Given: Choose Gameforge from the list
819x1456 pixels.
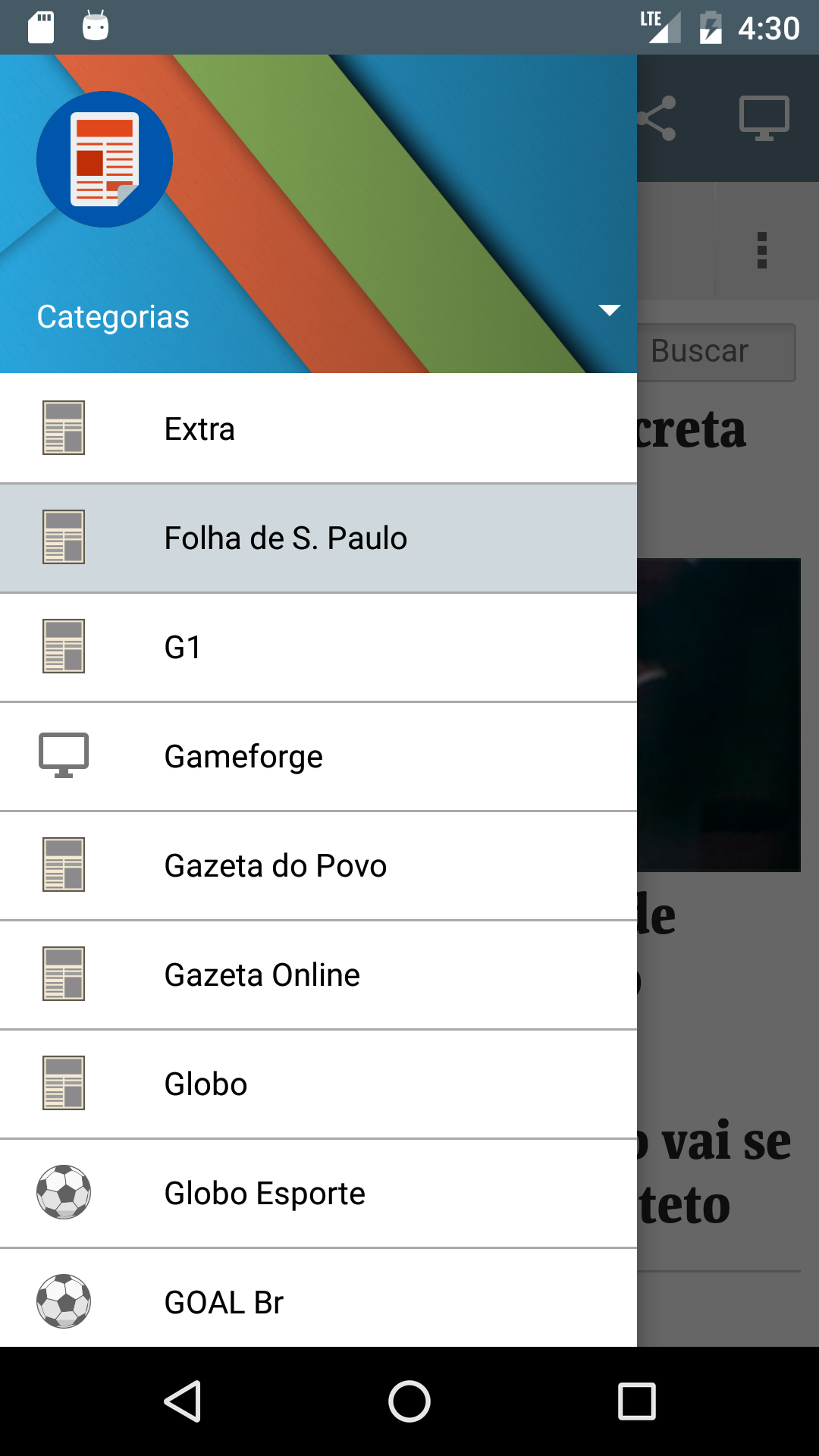Looking at the screenshot, I should click(x=318, y=756).
